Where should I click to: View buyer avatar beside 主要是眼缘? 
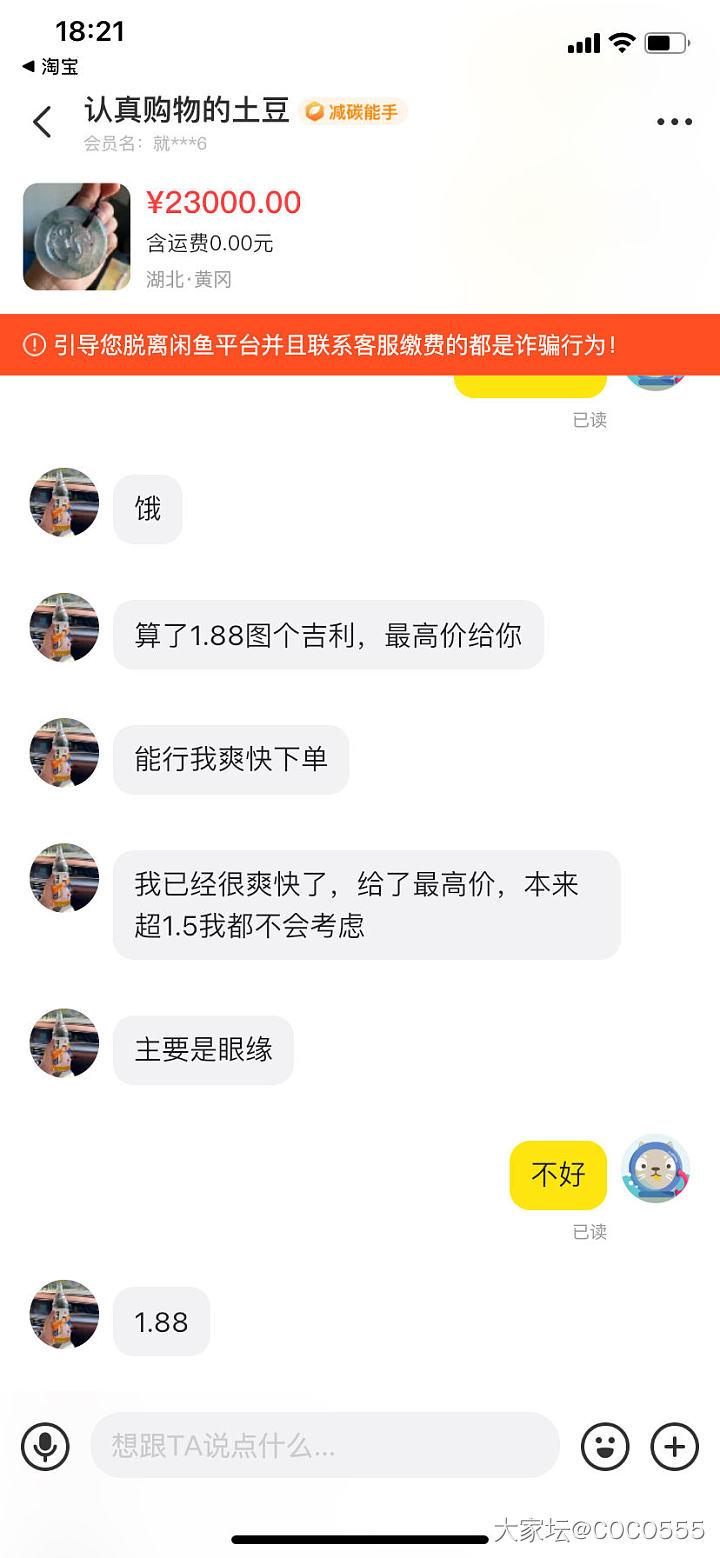tap(65, 1044)
